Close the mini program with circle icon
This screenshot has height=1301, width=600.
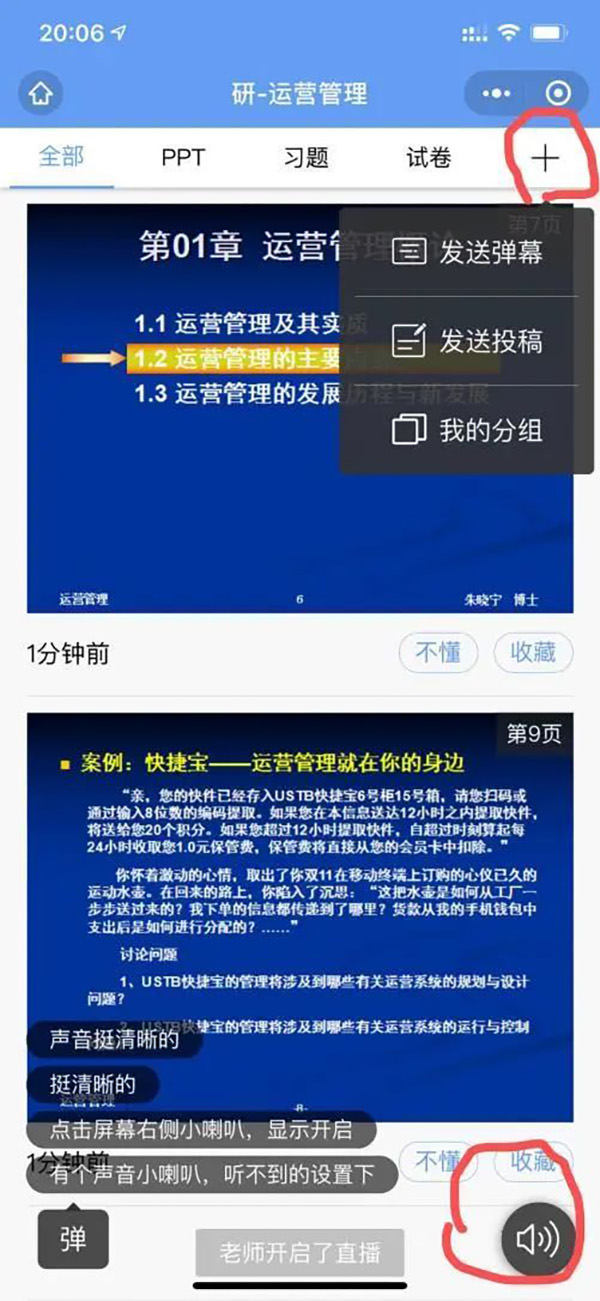pos(559,94)
